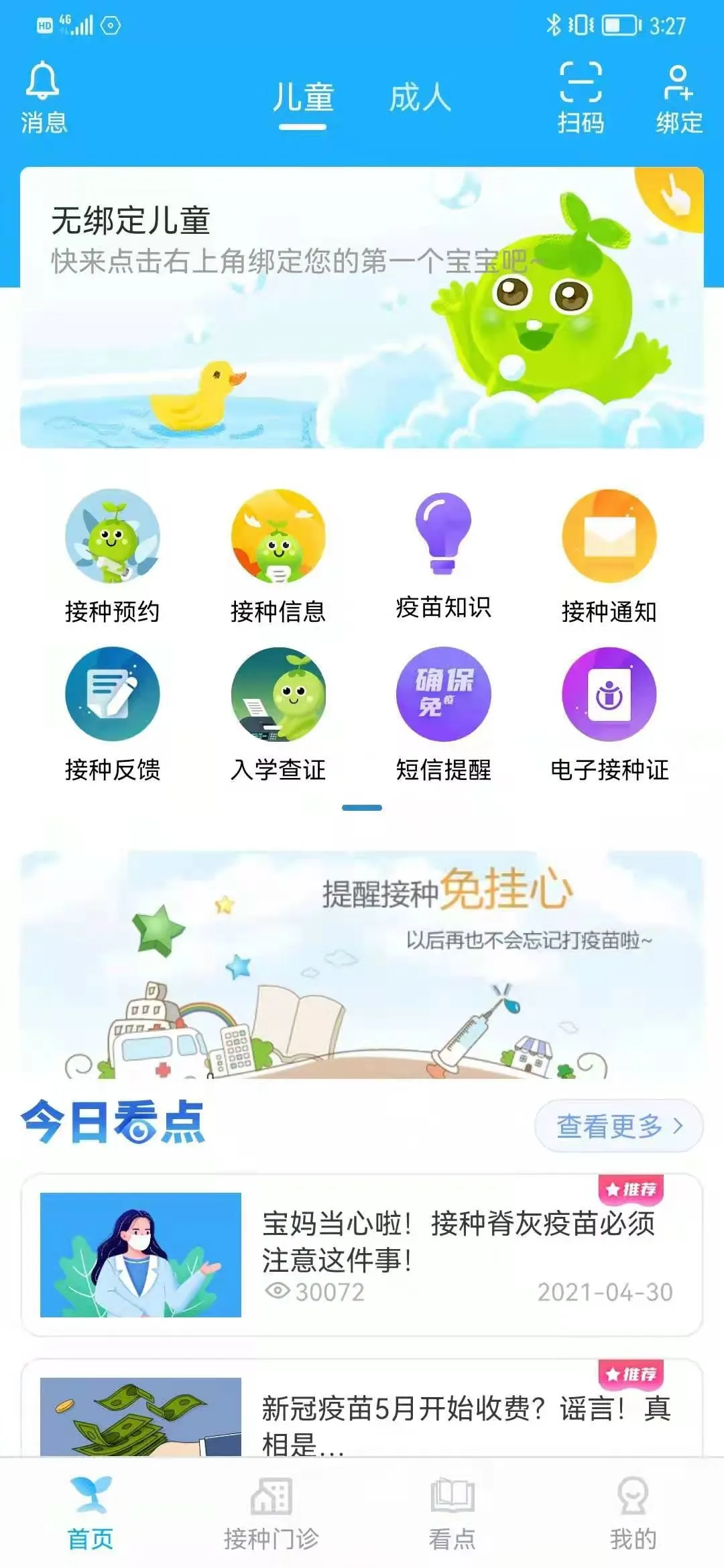Image resolution: width=724 pixels, height=1568 pixels.
Task: Open the 提醒接种免挂心 banner
Action: [x=362, y=964]
